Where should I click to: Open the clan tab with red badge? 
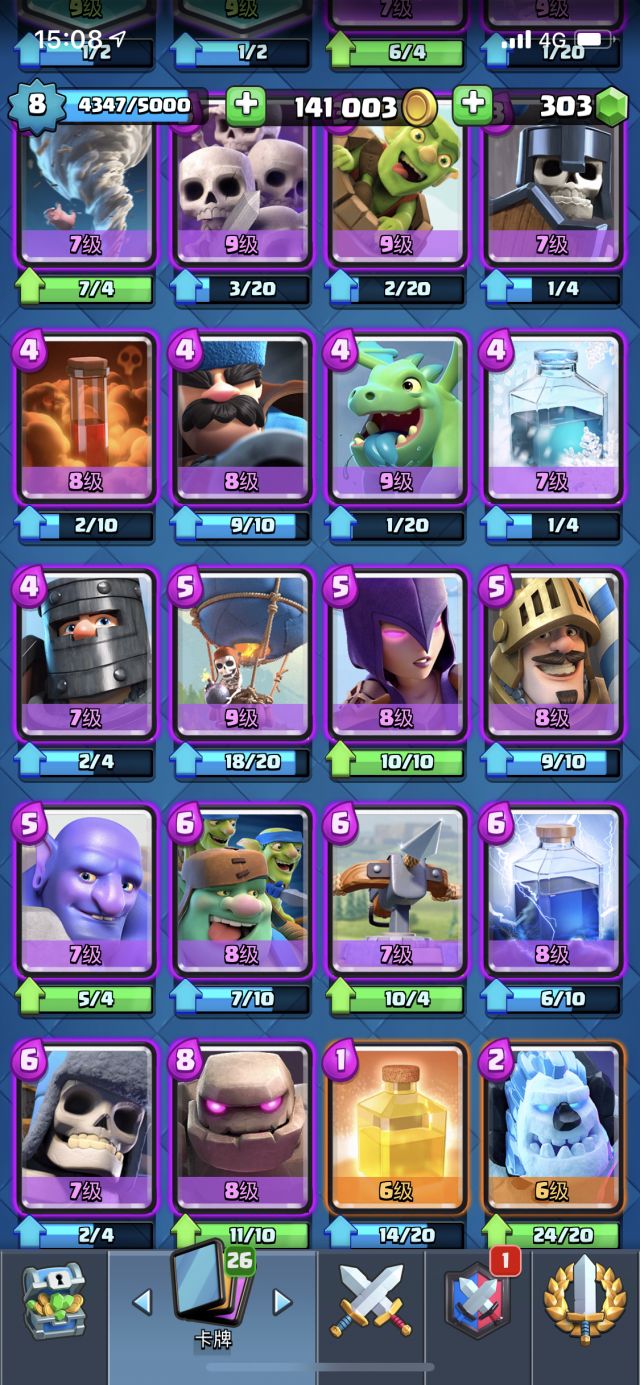click(x=477, y=1300)
